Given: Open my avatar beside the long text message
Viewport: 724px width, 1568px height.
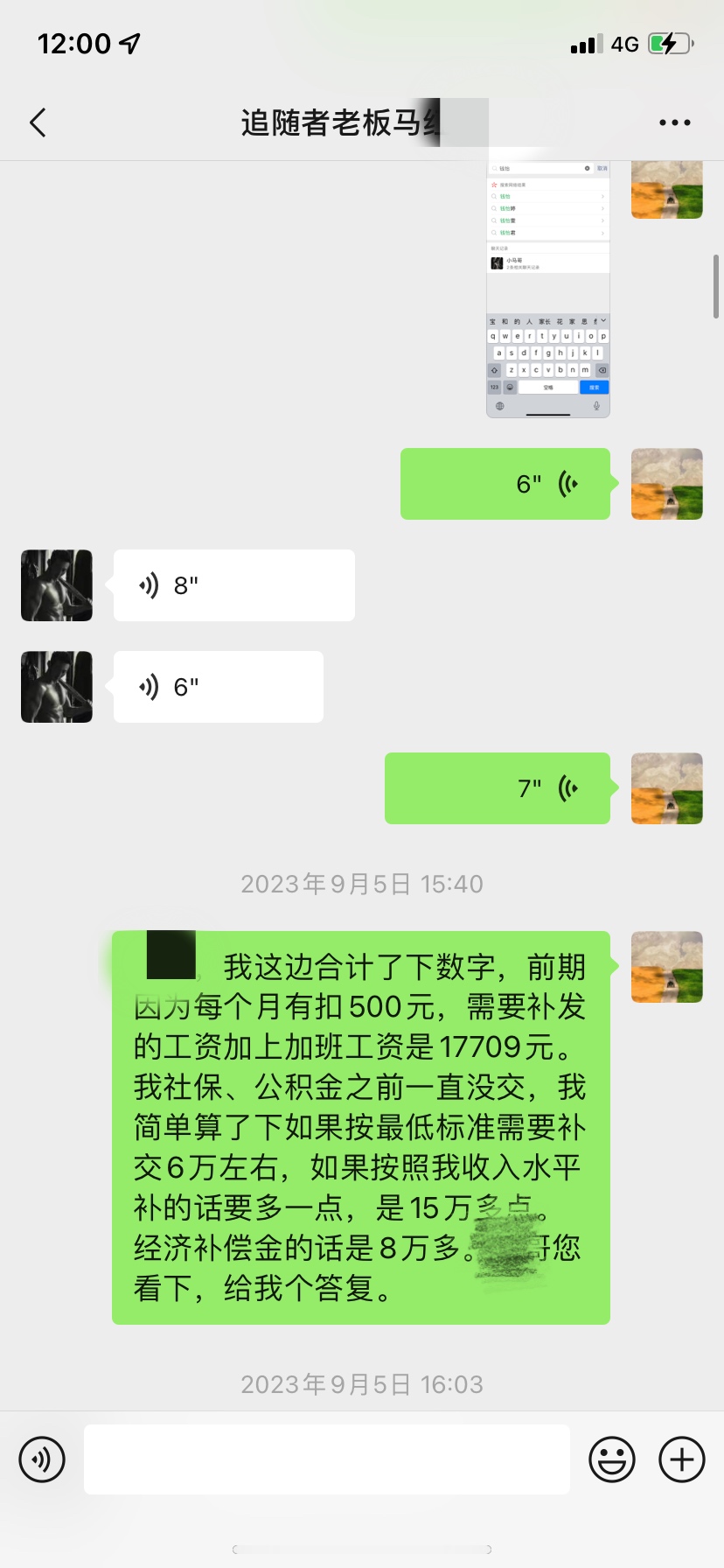Looking at the screenshot, I should (666, 967).
